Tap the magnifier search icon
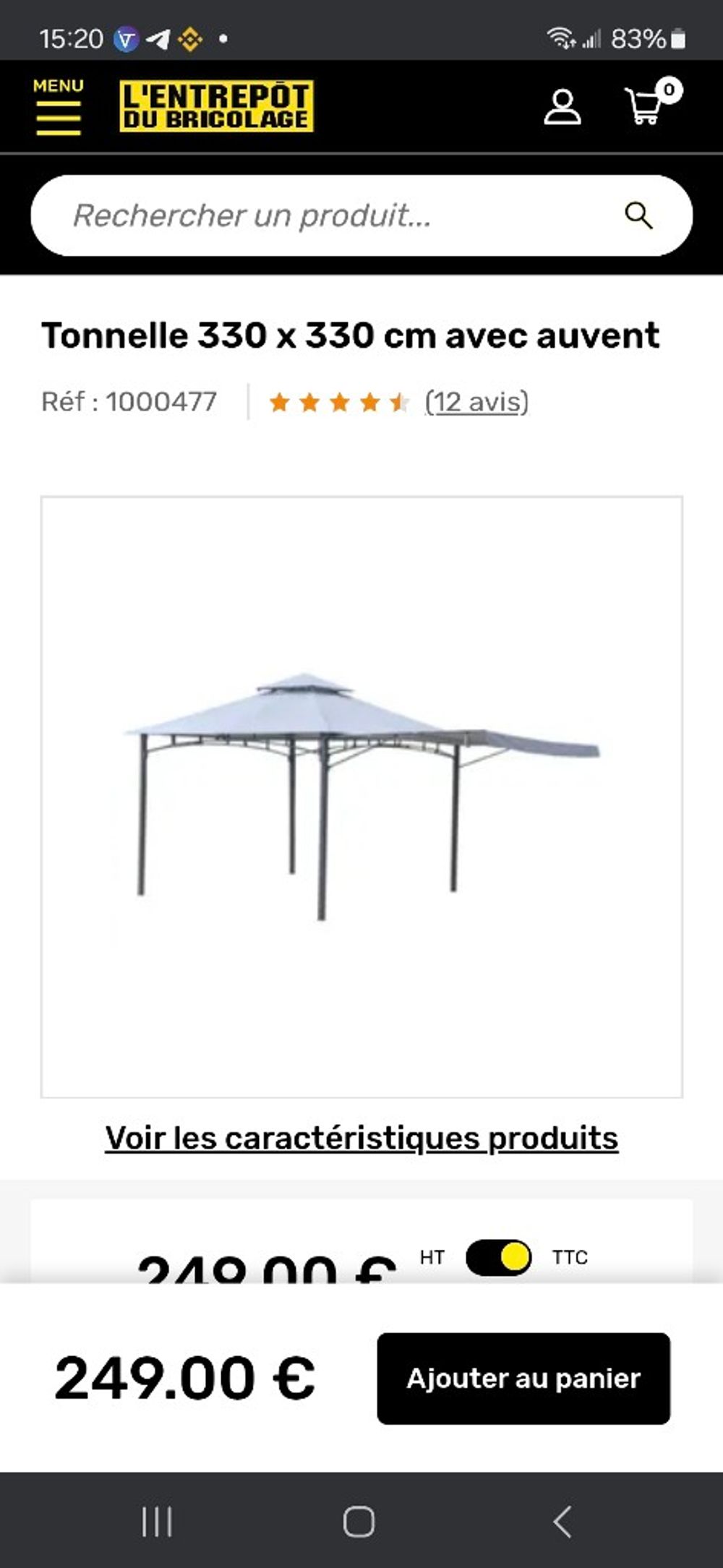 click(x=638, y=215)
